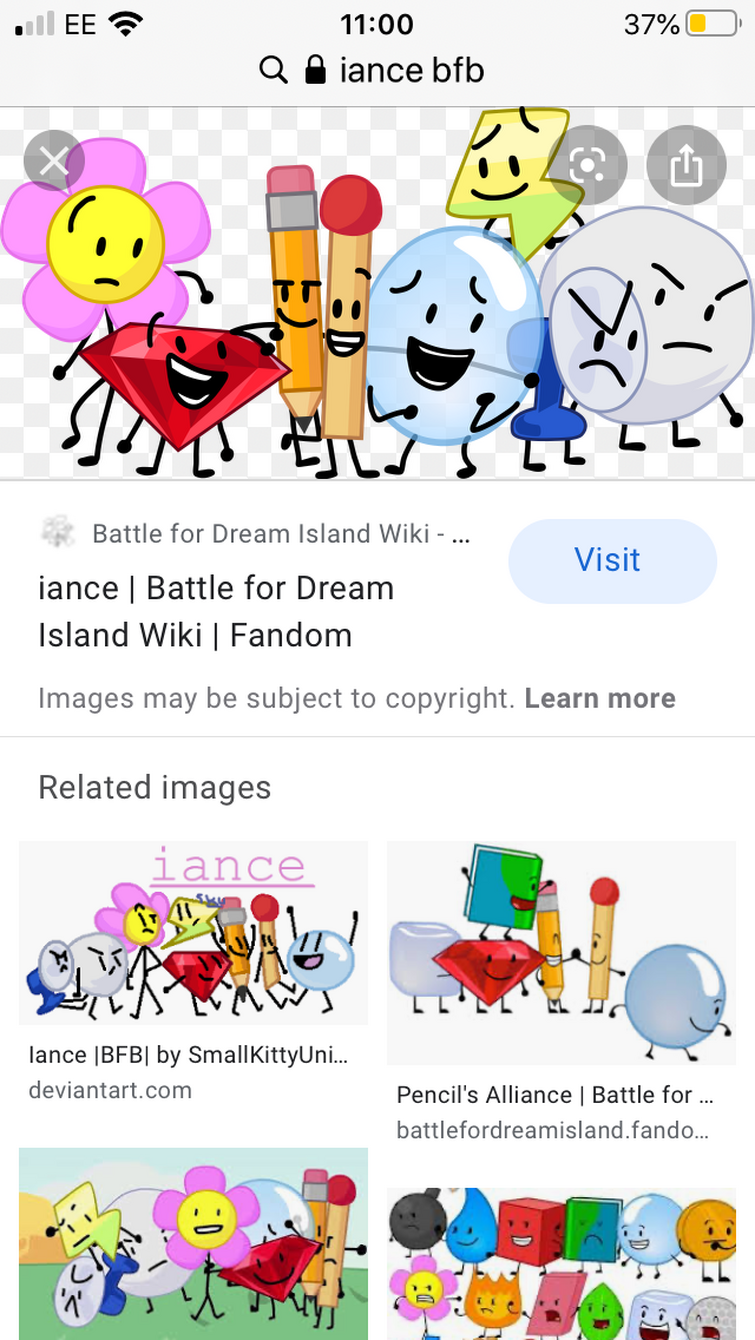Viewport: 755px width, 1340px height.
Task: Tap the EE carrier label
Action: pyautogui.click(x=78, y=20)
